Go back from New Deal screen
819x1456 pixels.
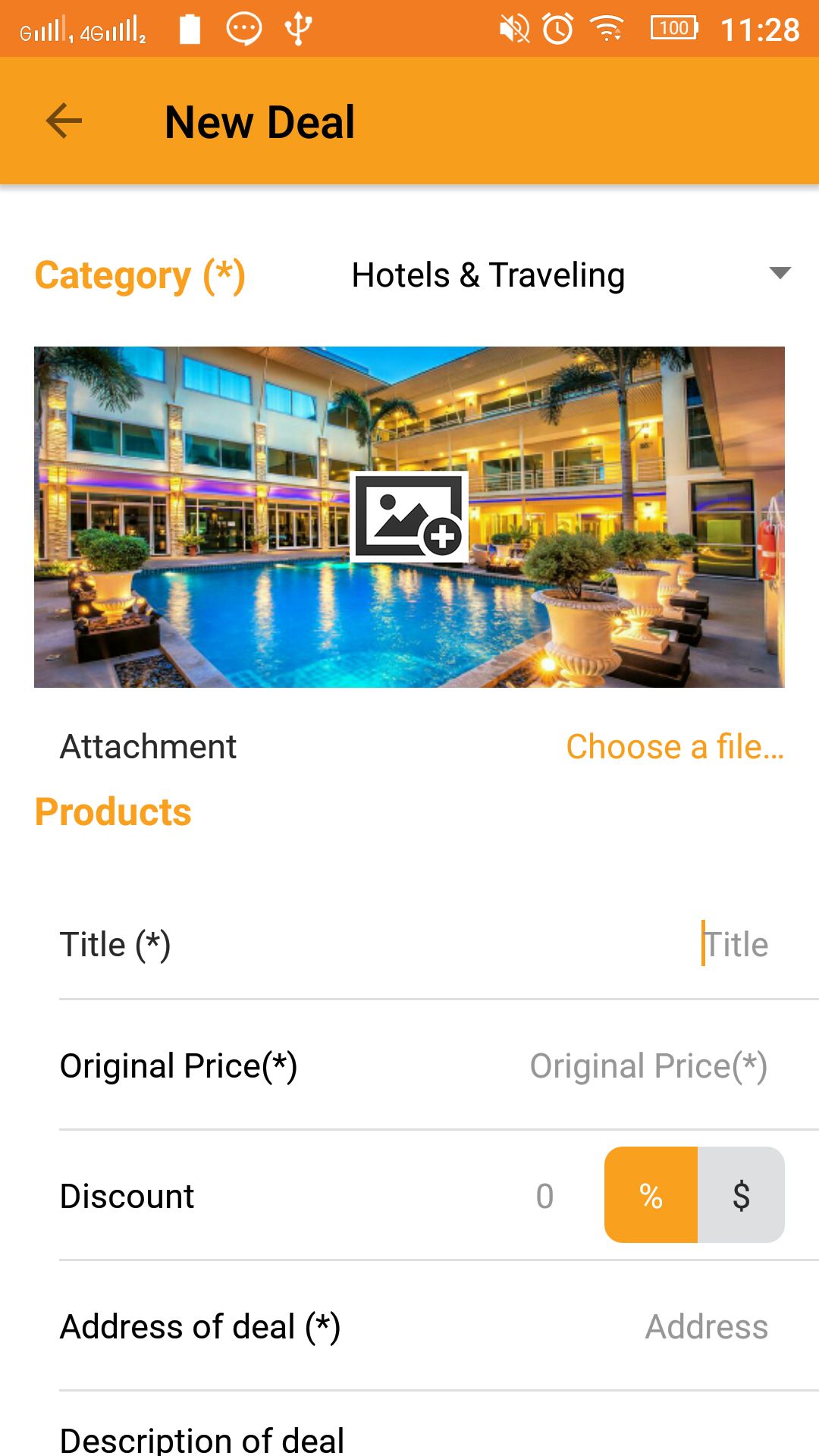tap(64, 121)
